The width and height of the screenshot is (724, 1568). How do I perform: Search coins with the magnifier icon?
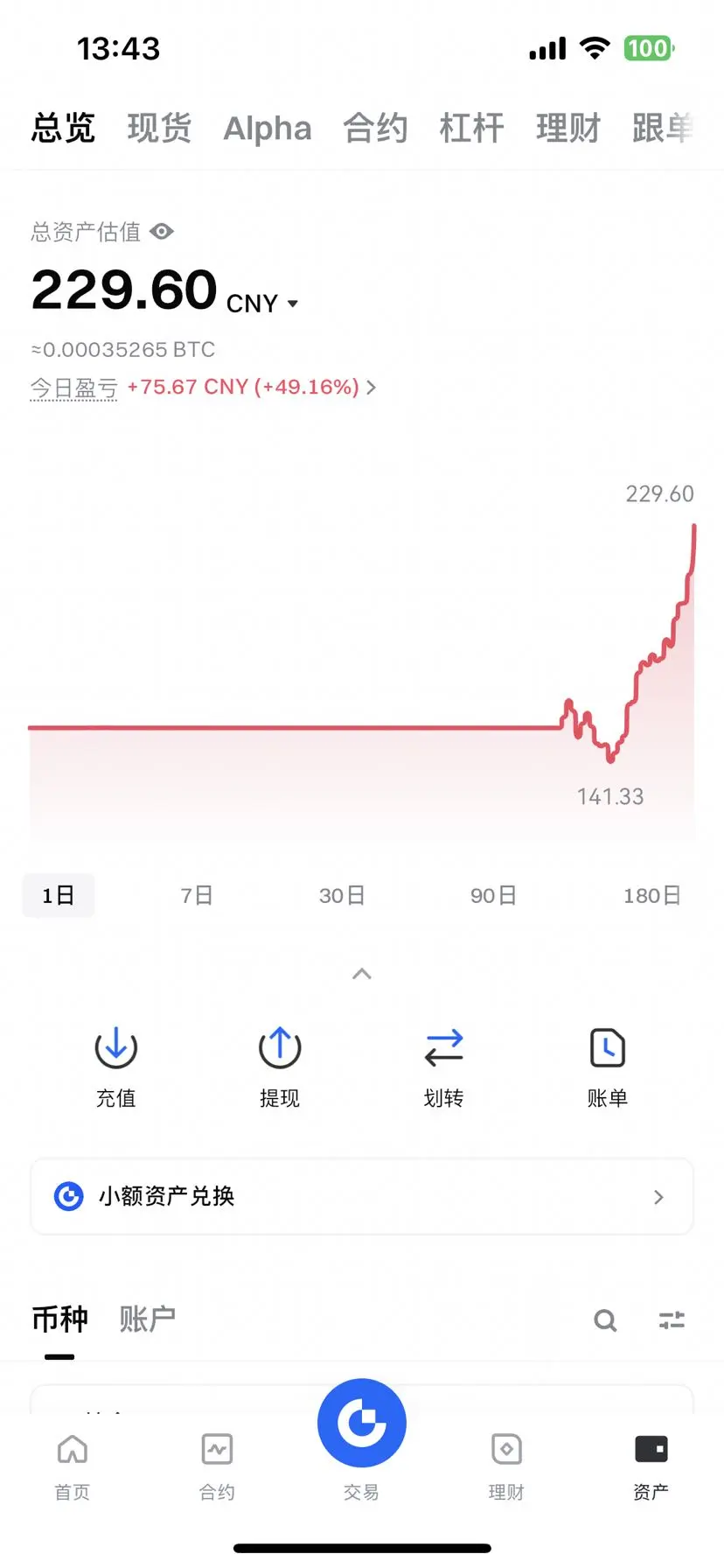click(x=605, y=1319)
